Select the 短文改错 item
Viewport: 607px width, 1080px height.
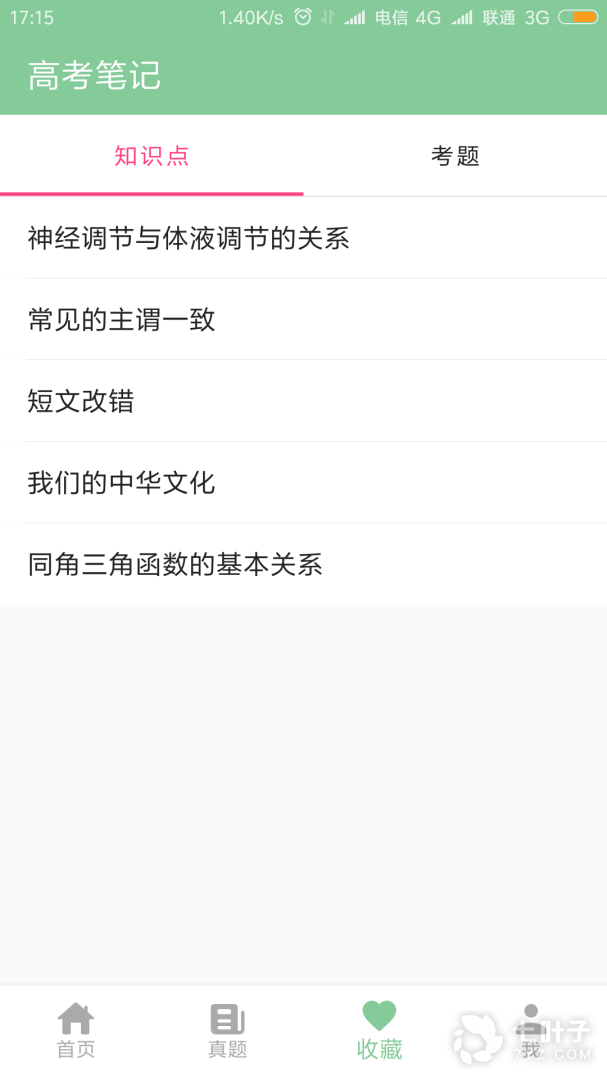[x=81, y=401]
